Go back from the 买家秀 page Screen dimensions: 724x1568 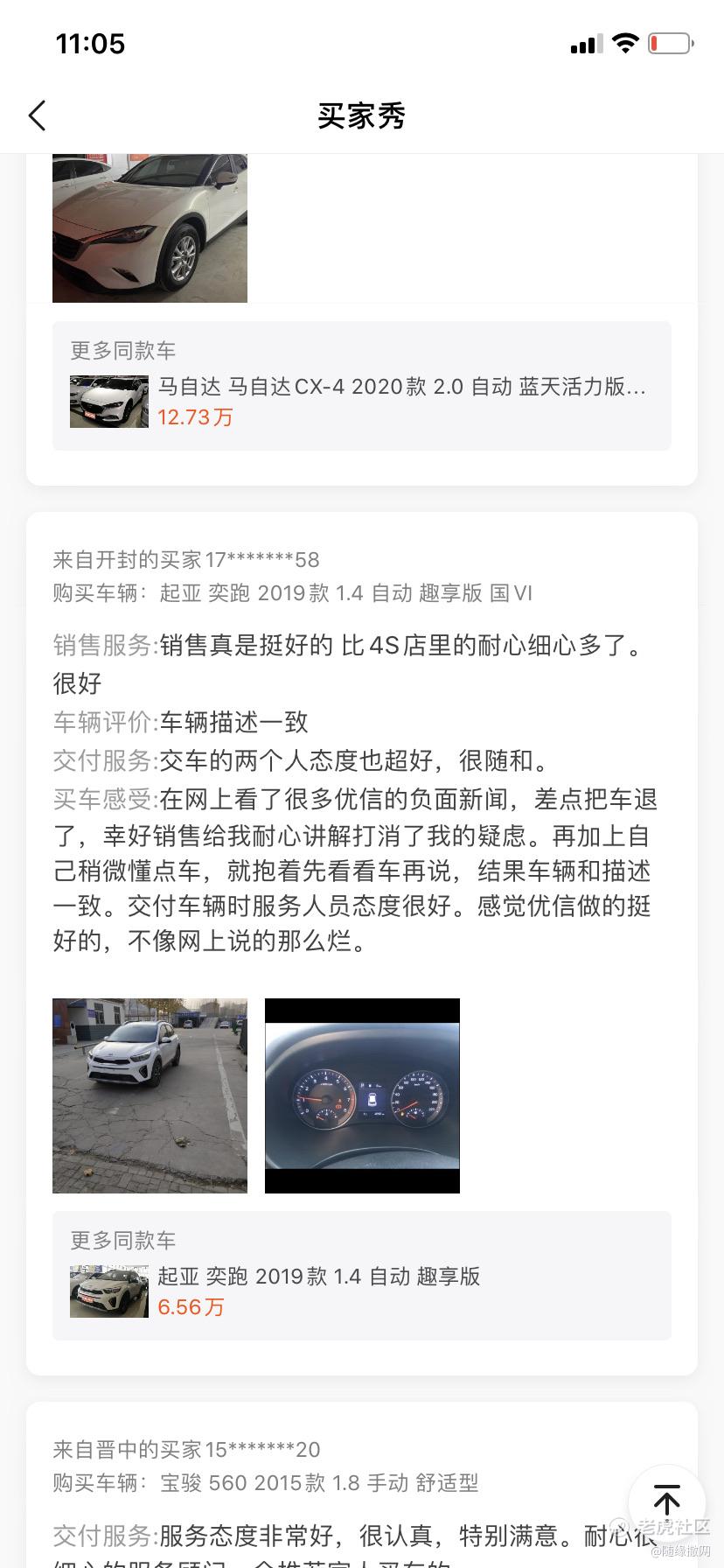[x=37, y=115]
